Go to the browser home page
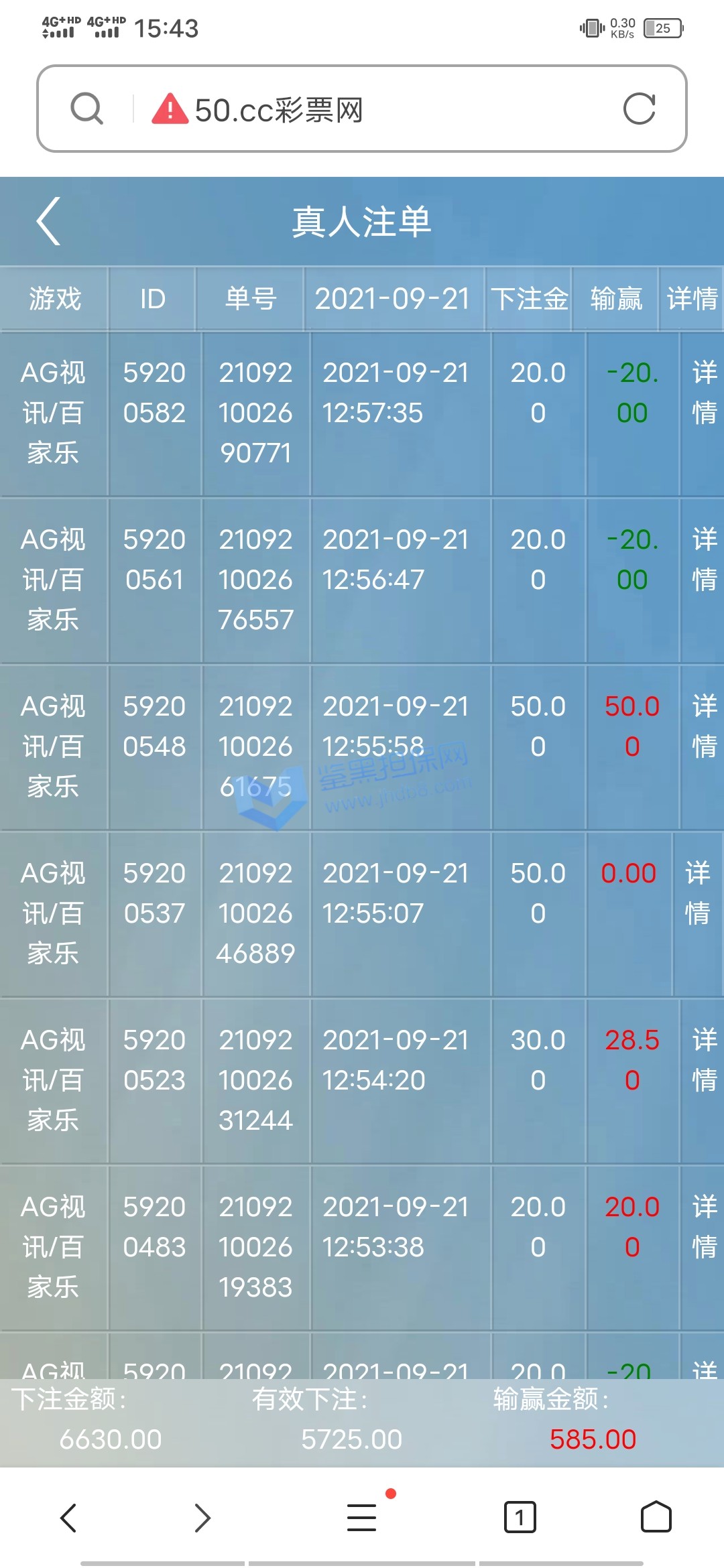 tap(656, 1518)
